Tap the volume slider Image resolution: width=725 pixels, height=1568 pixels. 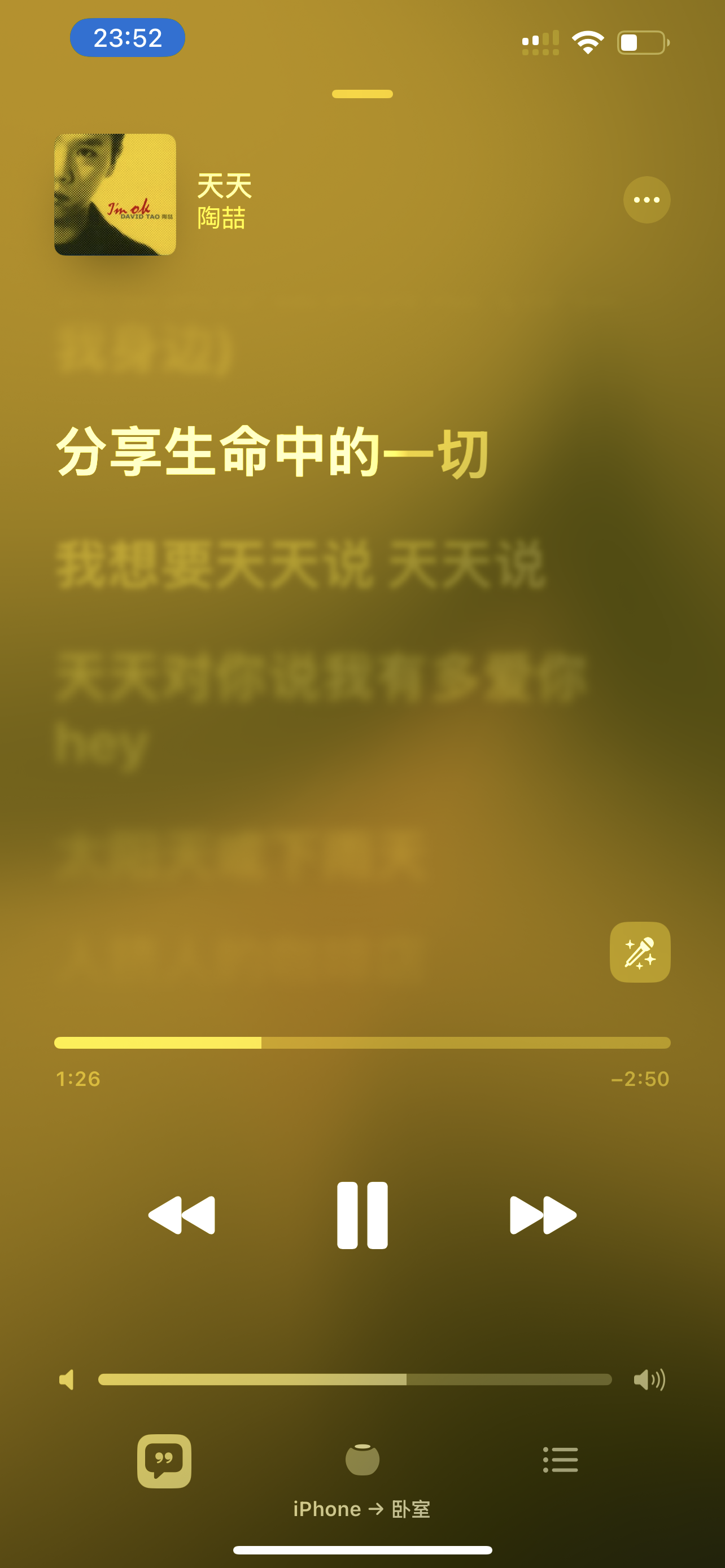click(x=355, y=1379)
